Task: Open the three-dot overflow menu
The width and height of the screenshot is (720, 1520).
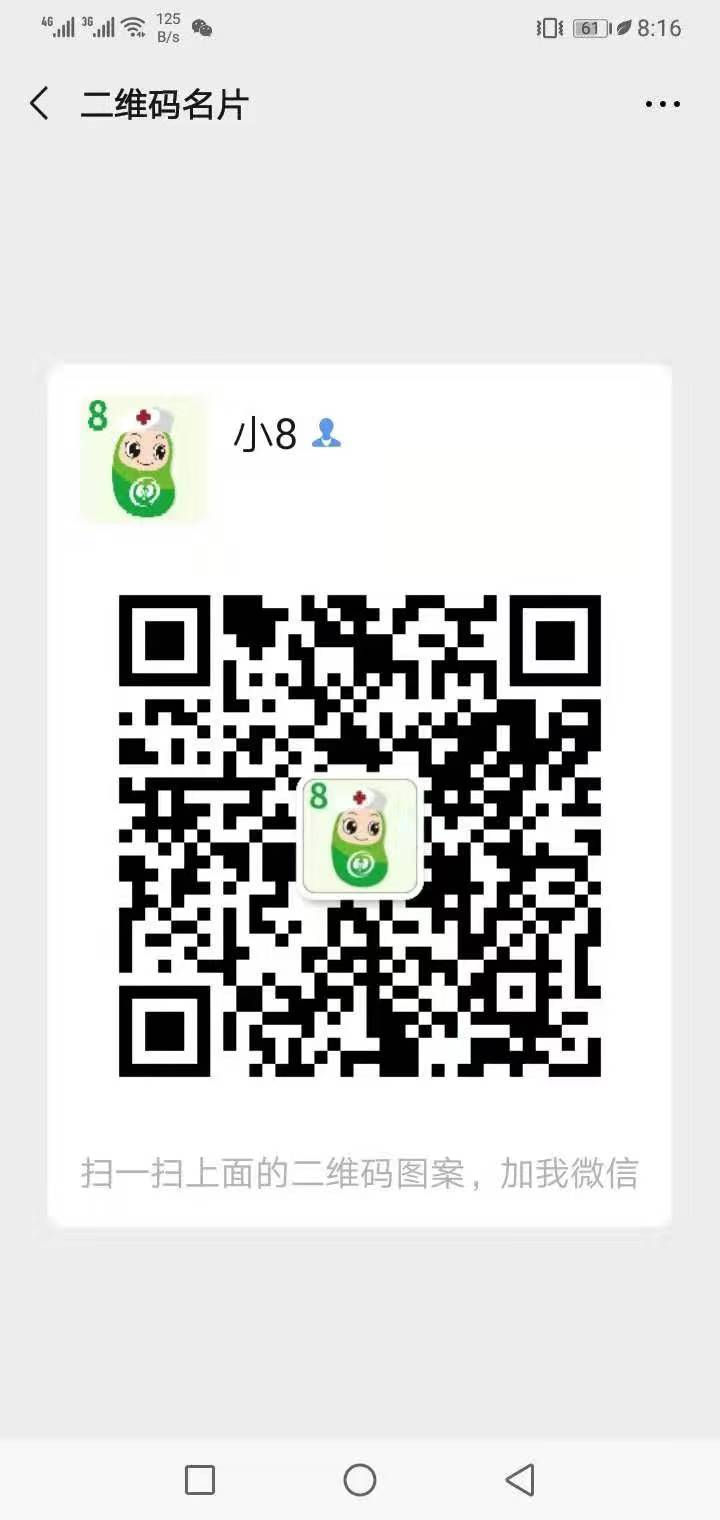Action: tap(662, 104)
